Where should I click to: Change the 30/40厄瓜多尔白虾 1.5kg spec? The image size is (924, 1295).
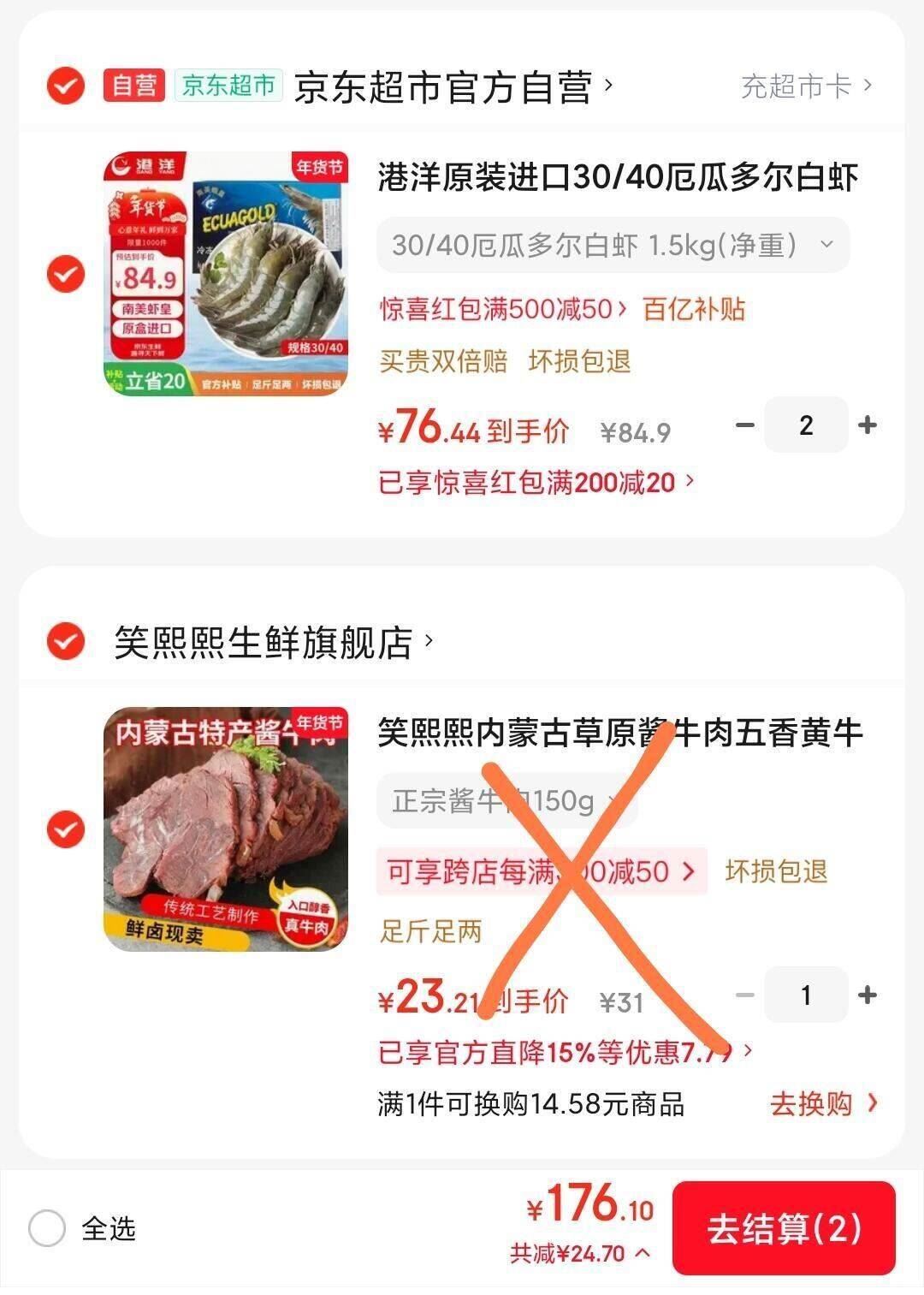(x=613, y=246)
